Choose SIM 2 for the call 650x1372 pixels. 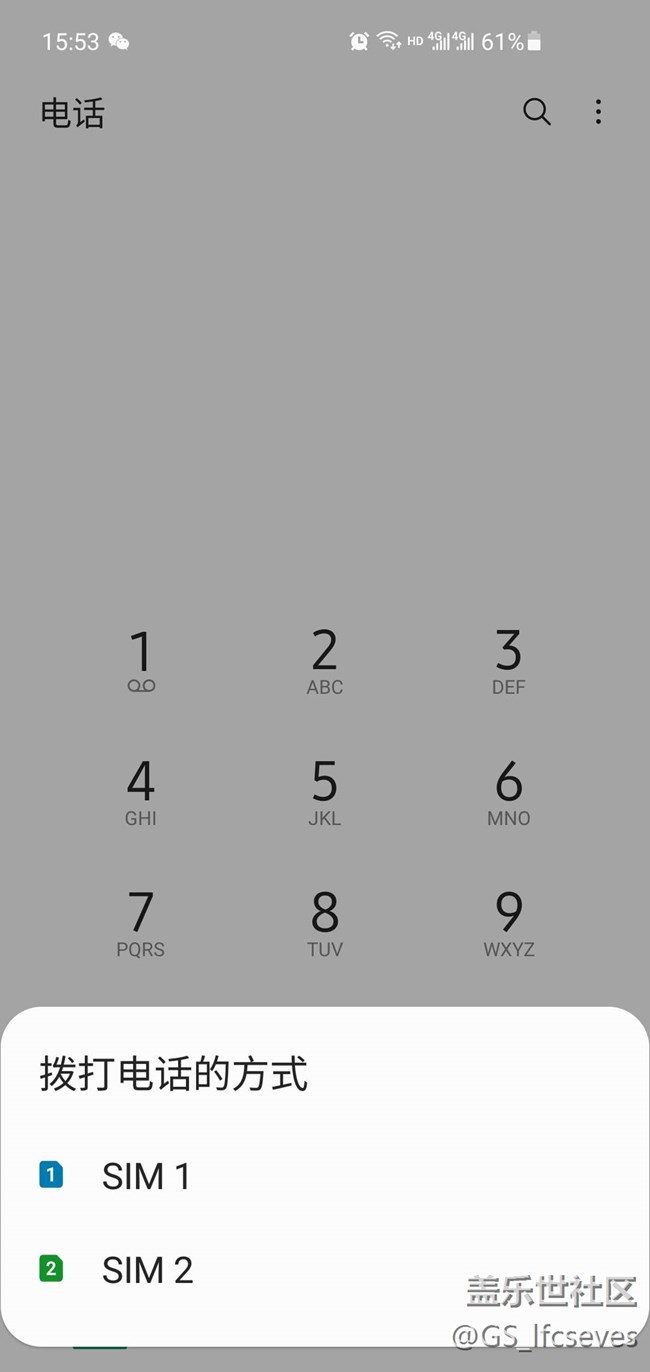[x=147, y=1270]
